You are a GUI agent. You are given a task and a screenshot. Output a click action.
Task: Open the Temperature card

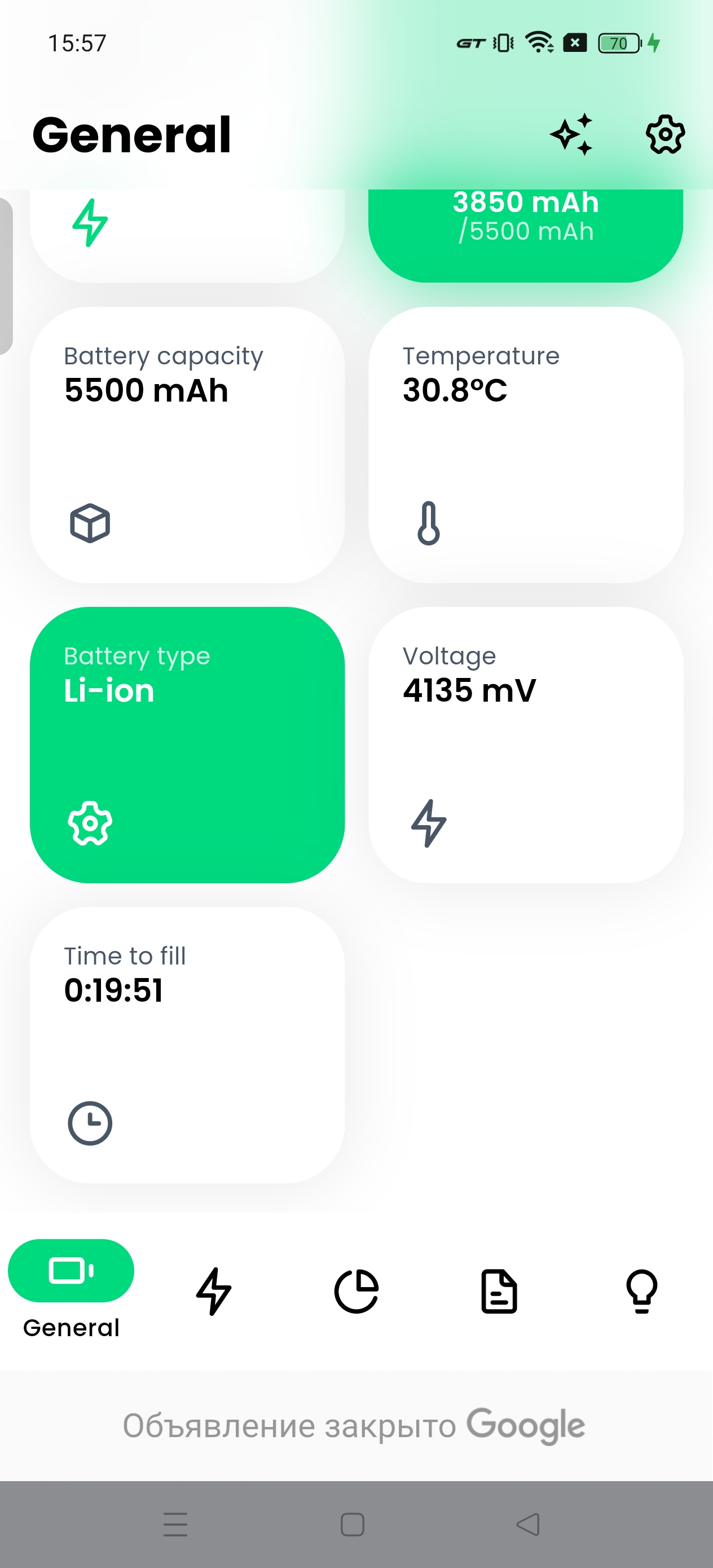coord(526,444)
